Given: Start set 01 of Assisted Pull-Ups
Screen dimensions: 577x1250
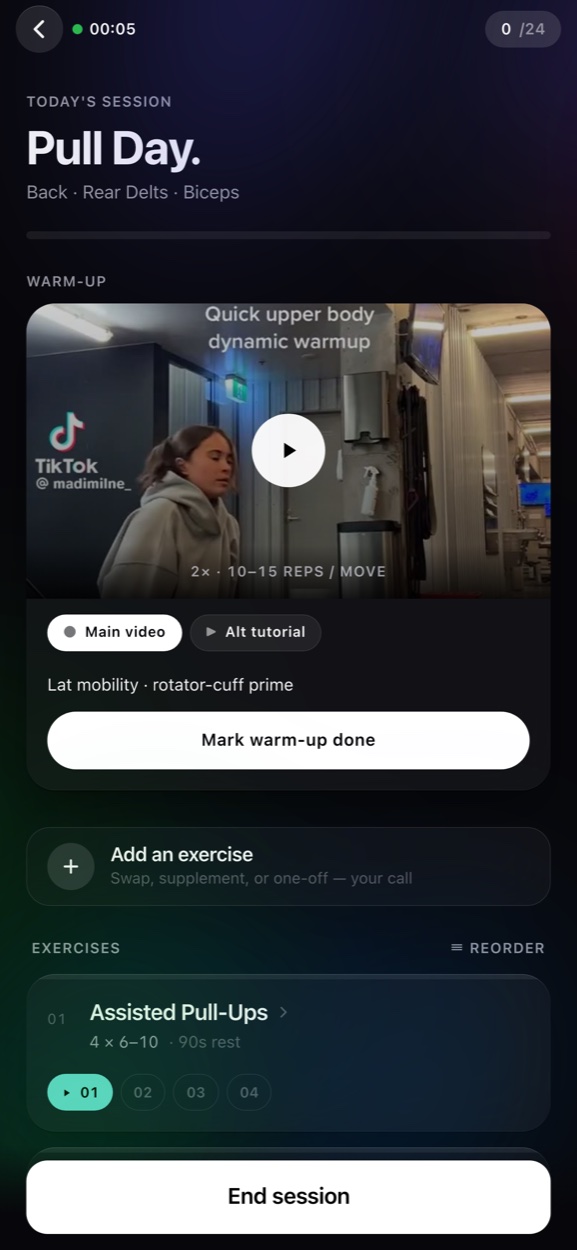Looking at the screenshot, I should (80, 1092).
